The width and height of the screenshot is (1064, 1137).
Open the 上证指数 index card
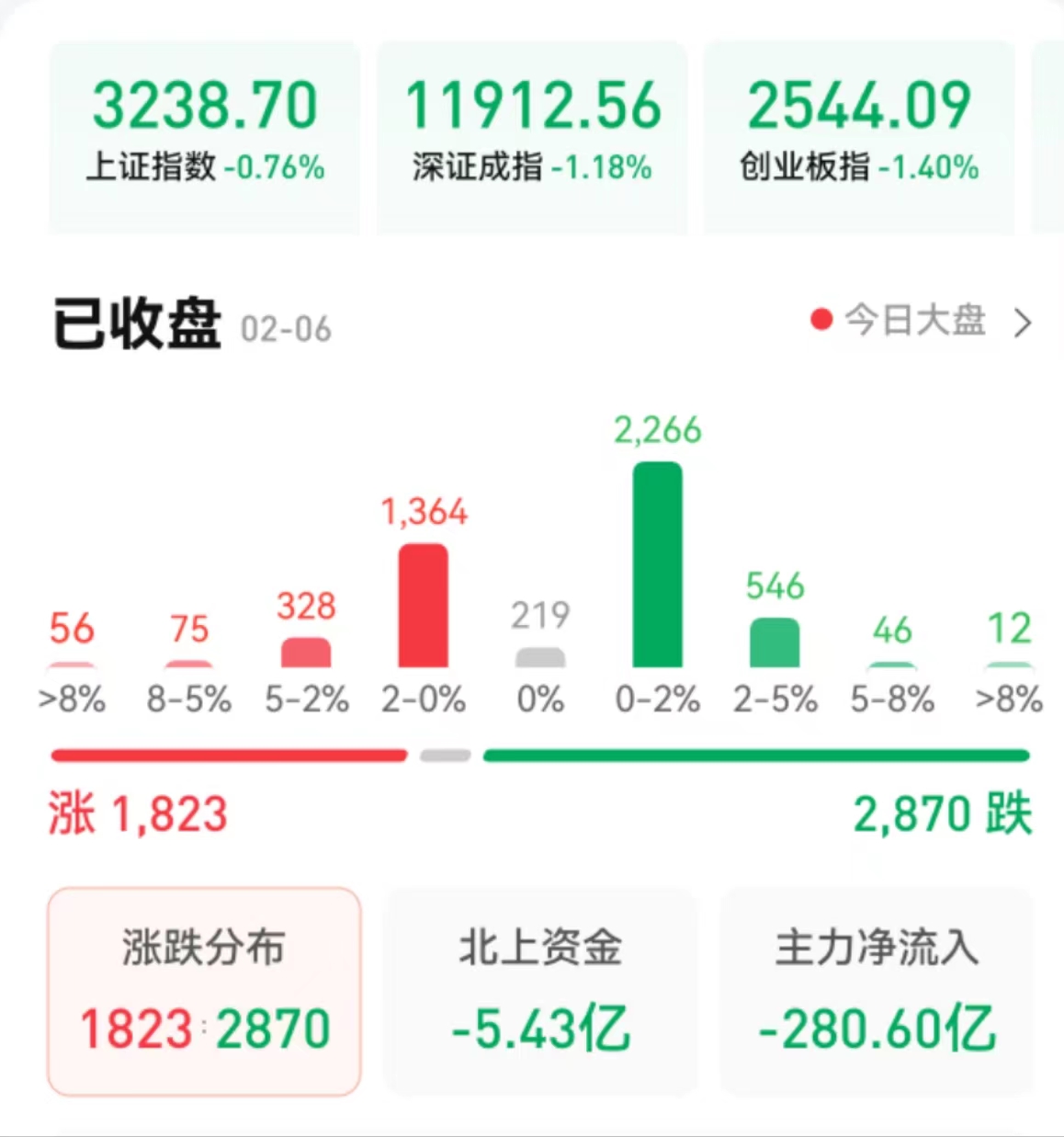pyautogui.click(x=204, y=136)
